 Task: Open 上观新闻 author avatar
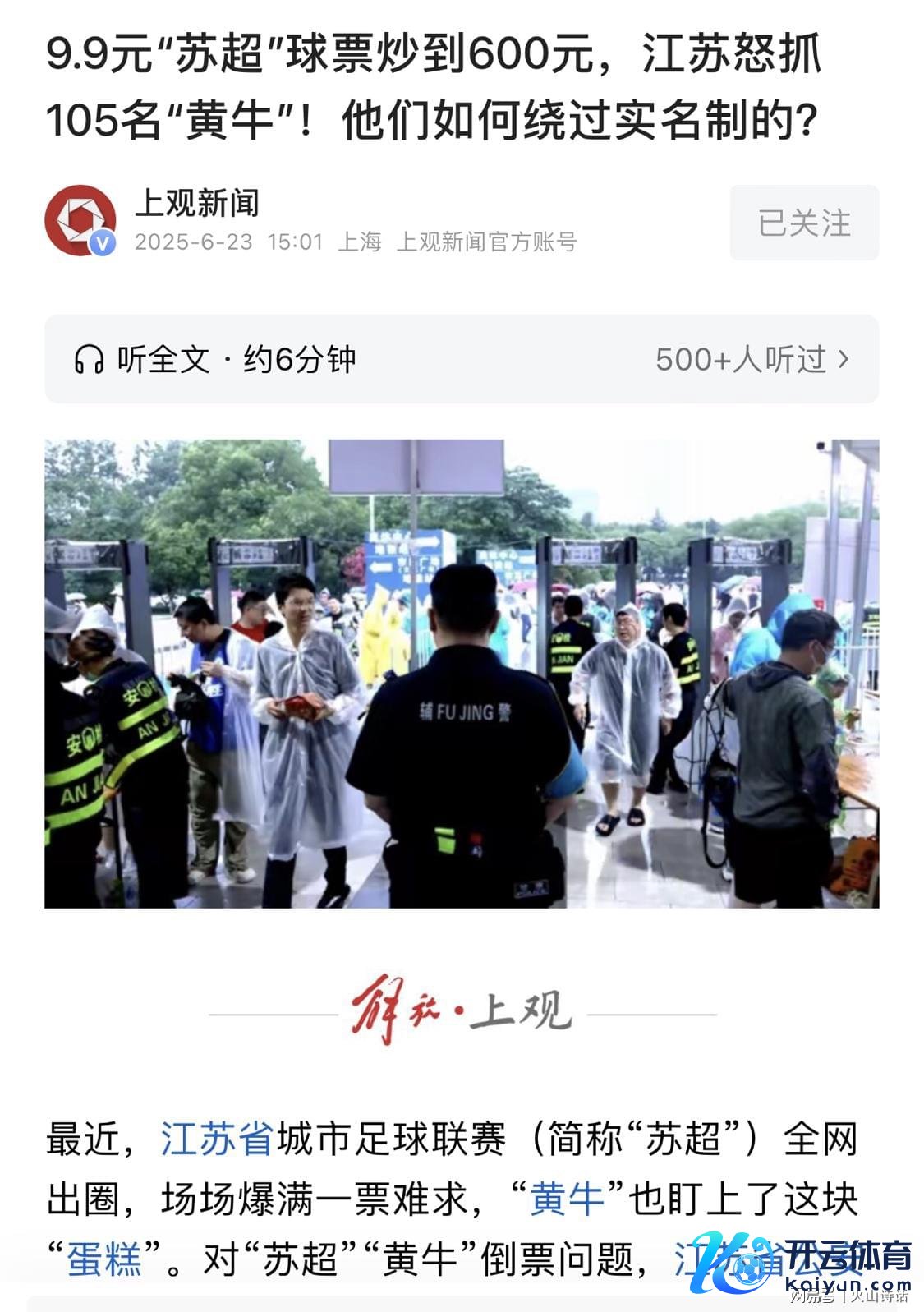tap(80, 220)
